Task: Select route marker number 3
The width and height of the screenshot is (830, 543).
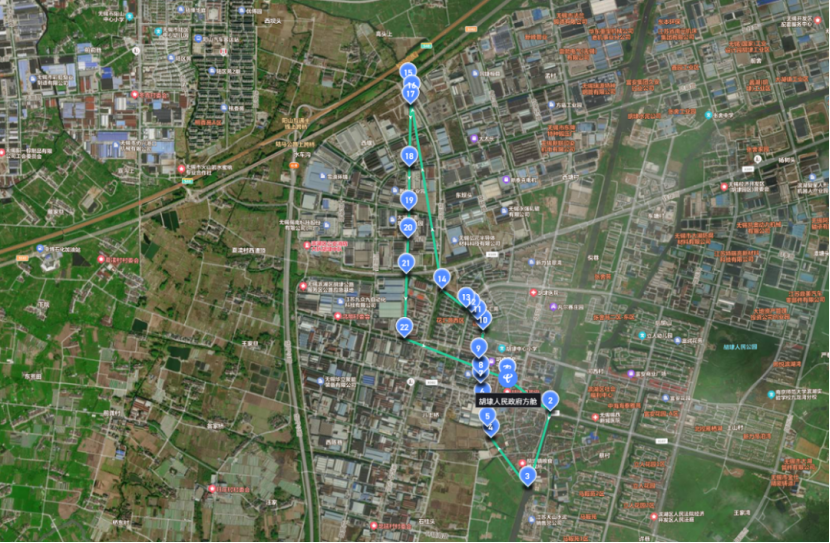Action: [527, 476]
